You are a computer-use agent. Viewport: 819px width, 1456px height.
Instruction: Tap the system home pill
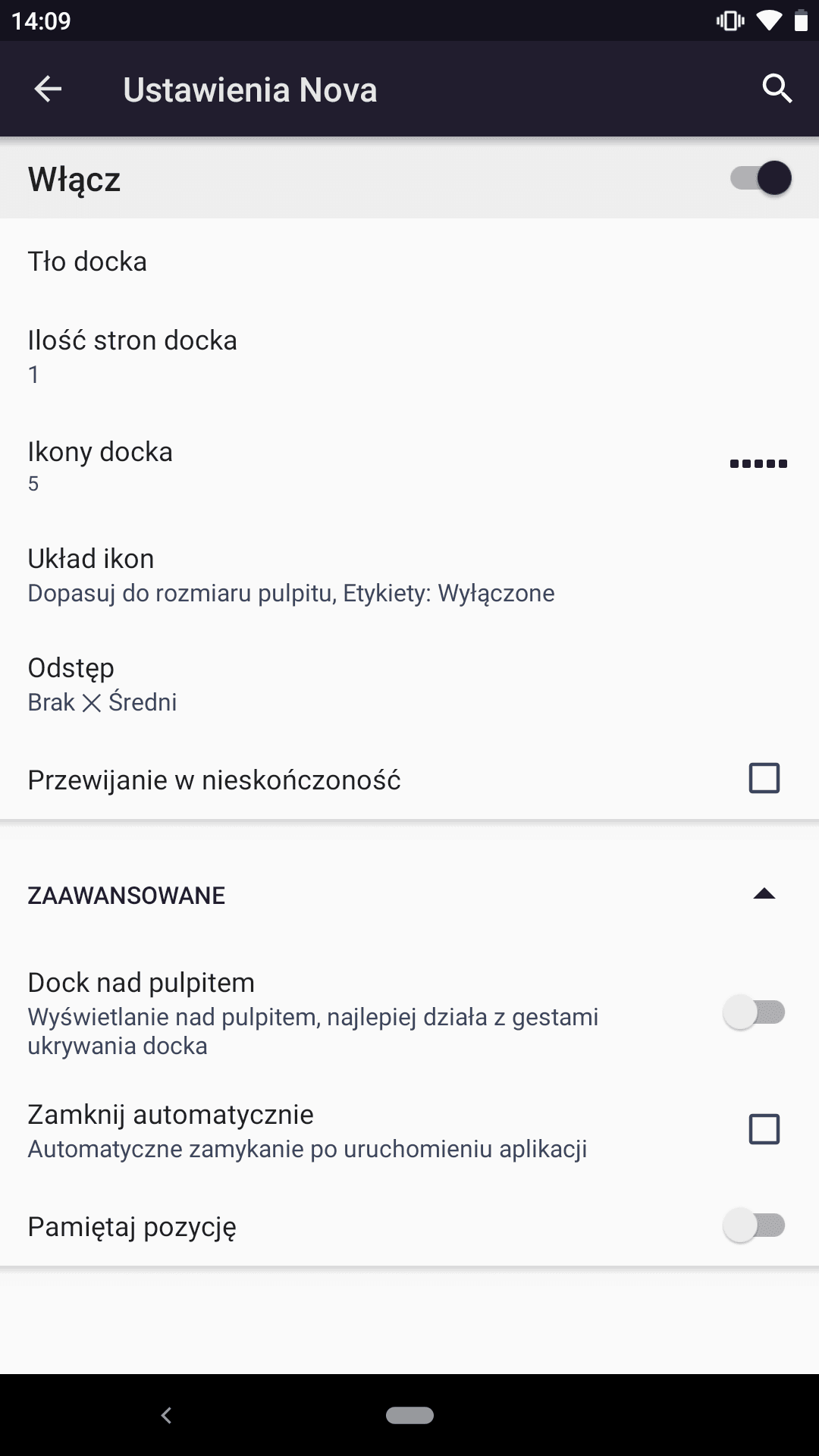tap(409, 1415)
